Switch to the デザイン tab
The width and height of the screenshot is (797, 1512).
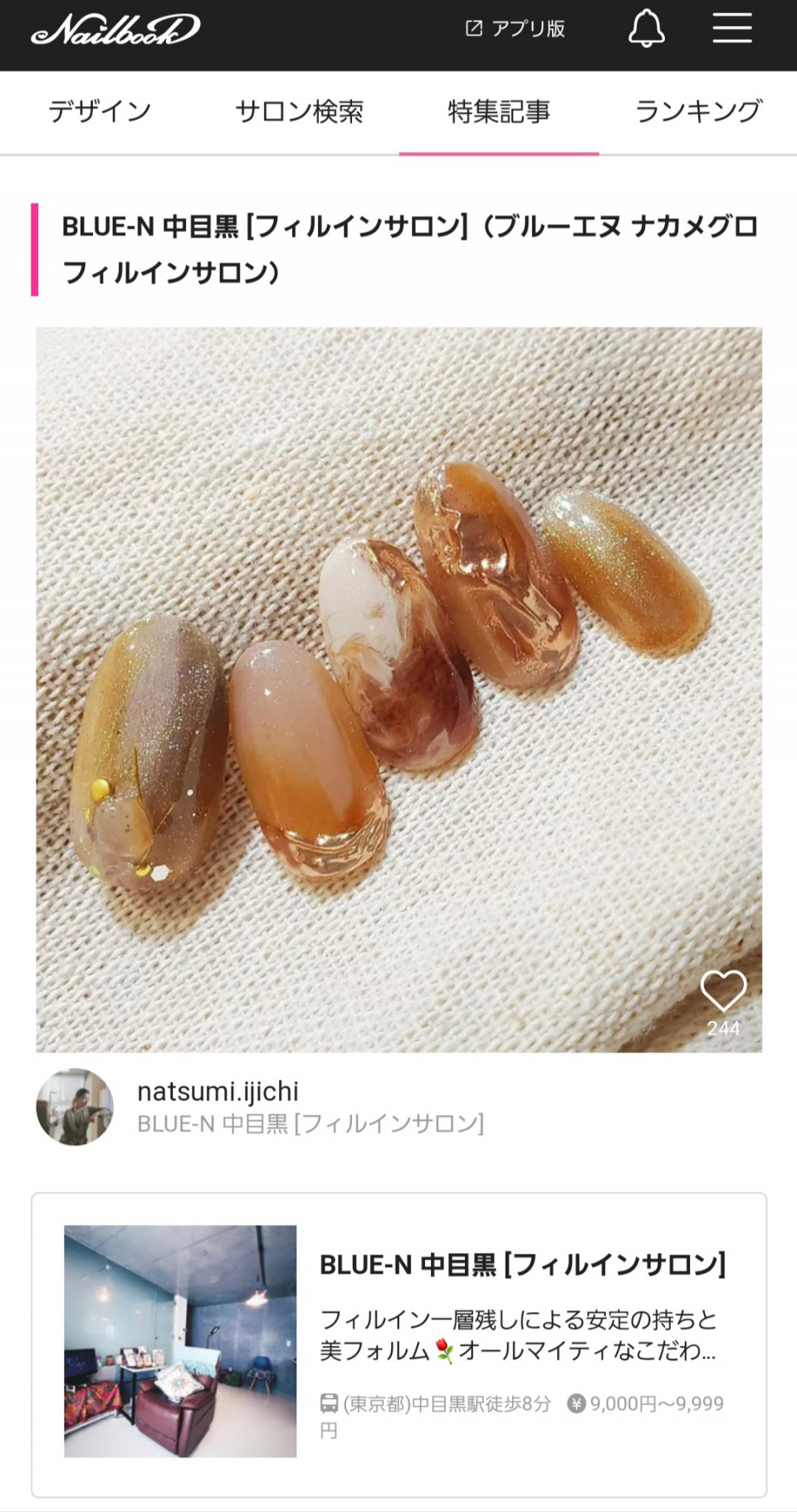point(100,111)
